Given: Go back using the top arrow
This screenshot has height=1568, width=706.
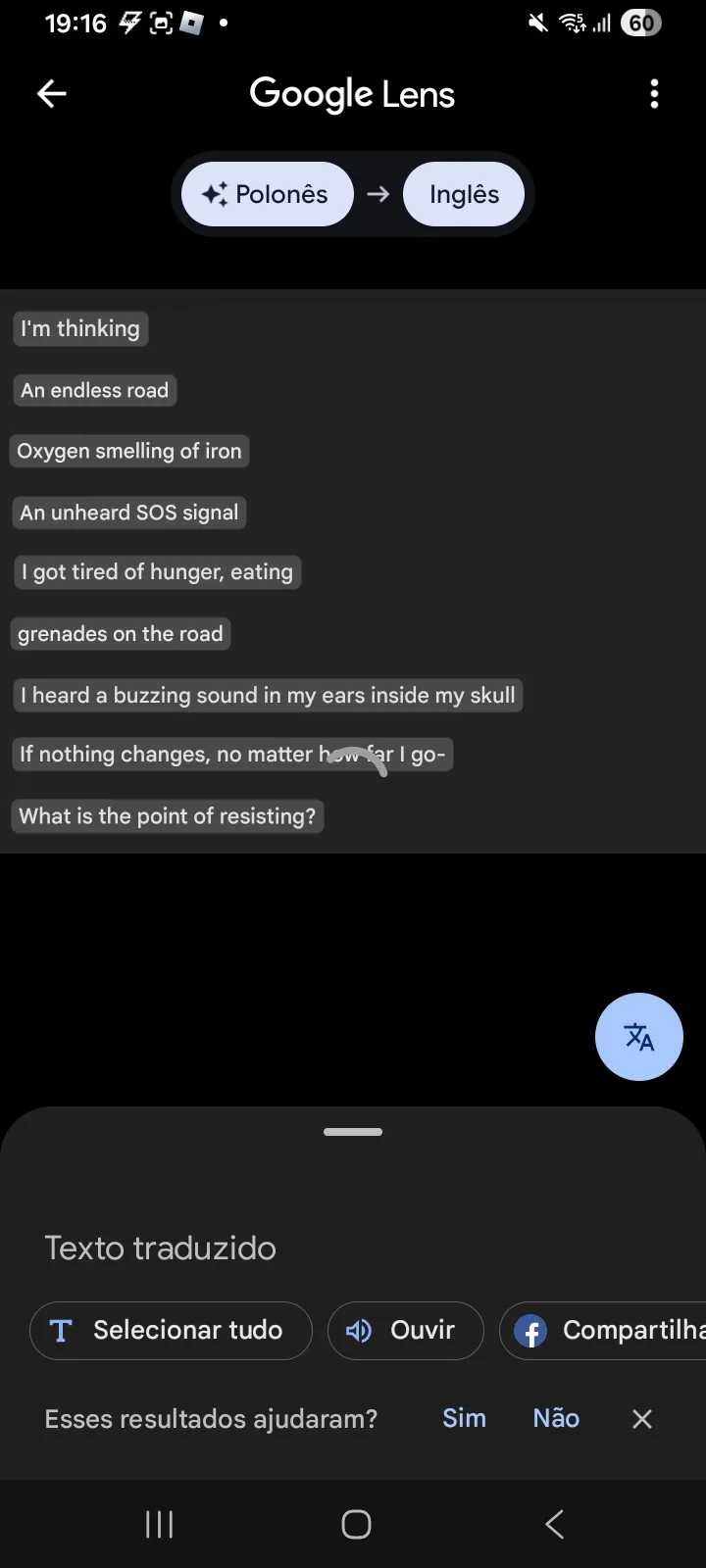Looking at the screenshot, I should click(x=52, y=94).
